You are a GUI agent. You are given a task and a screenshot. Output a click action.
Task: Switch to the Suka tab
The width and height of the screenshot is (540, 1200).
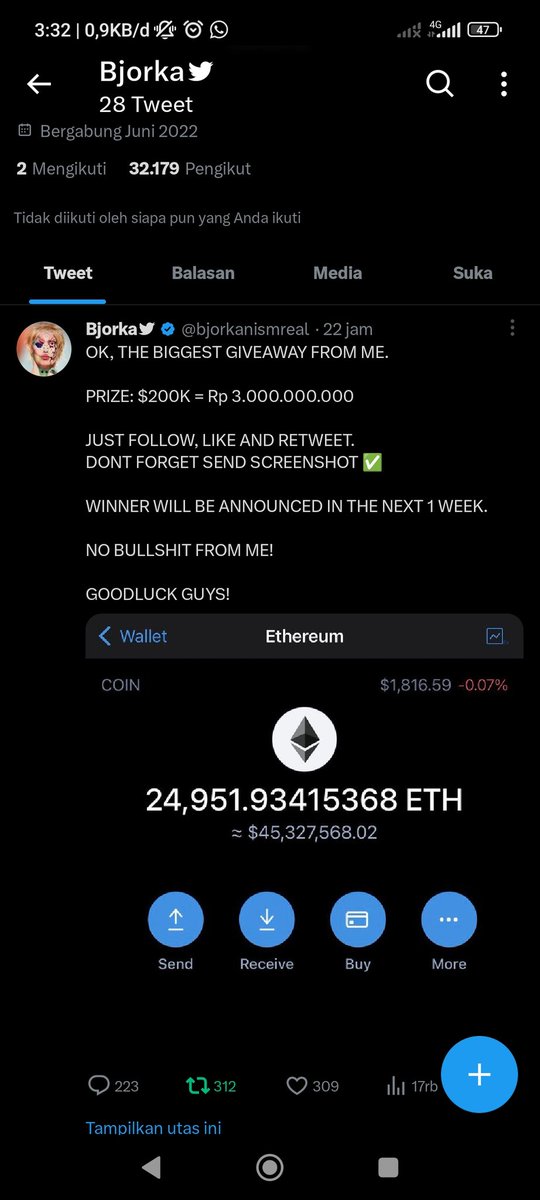point(472,273)
